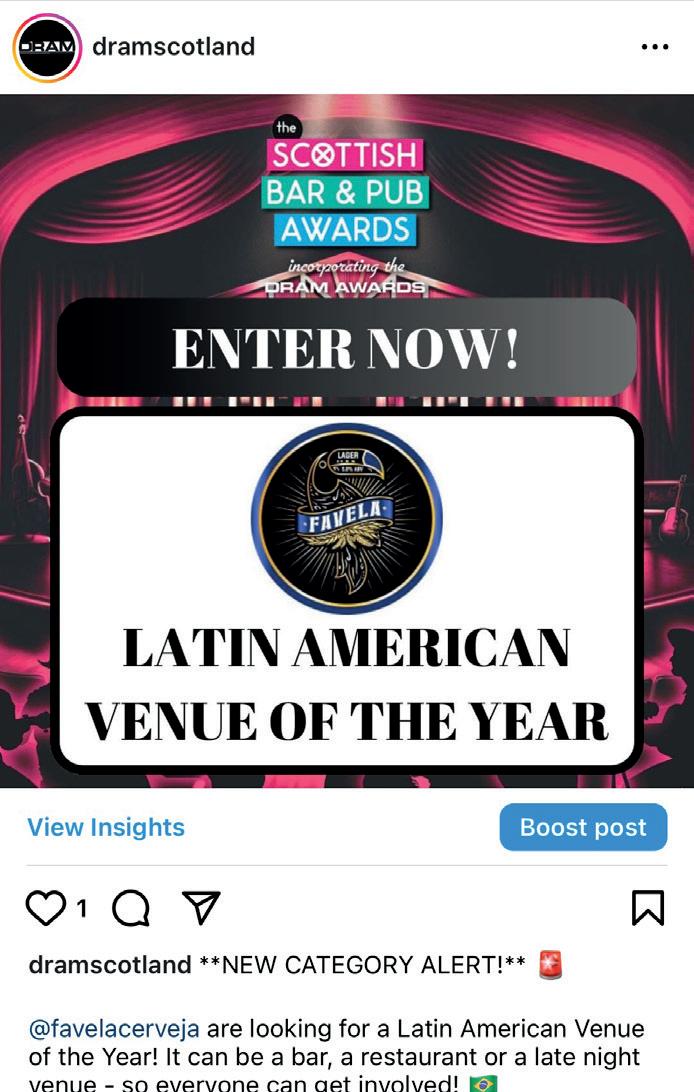Open the three-dot post options menu

pos(654,47)
